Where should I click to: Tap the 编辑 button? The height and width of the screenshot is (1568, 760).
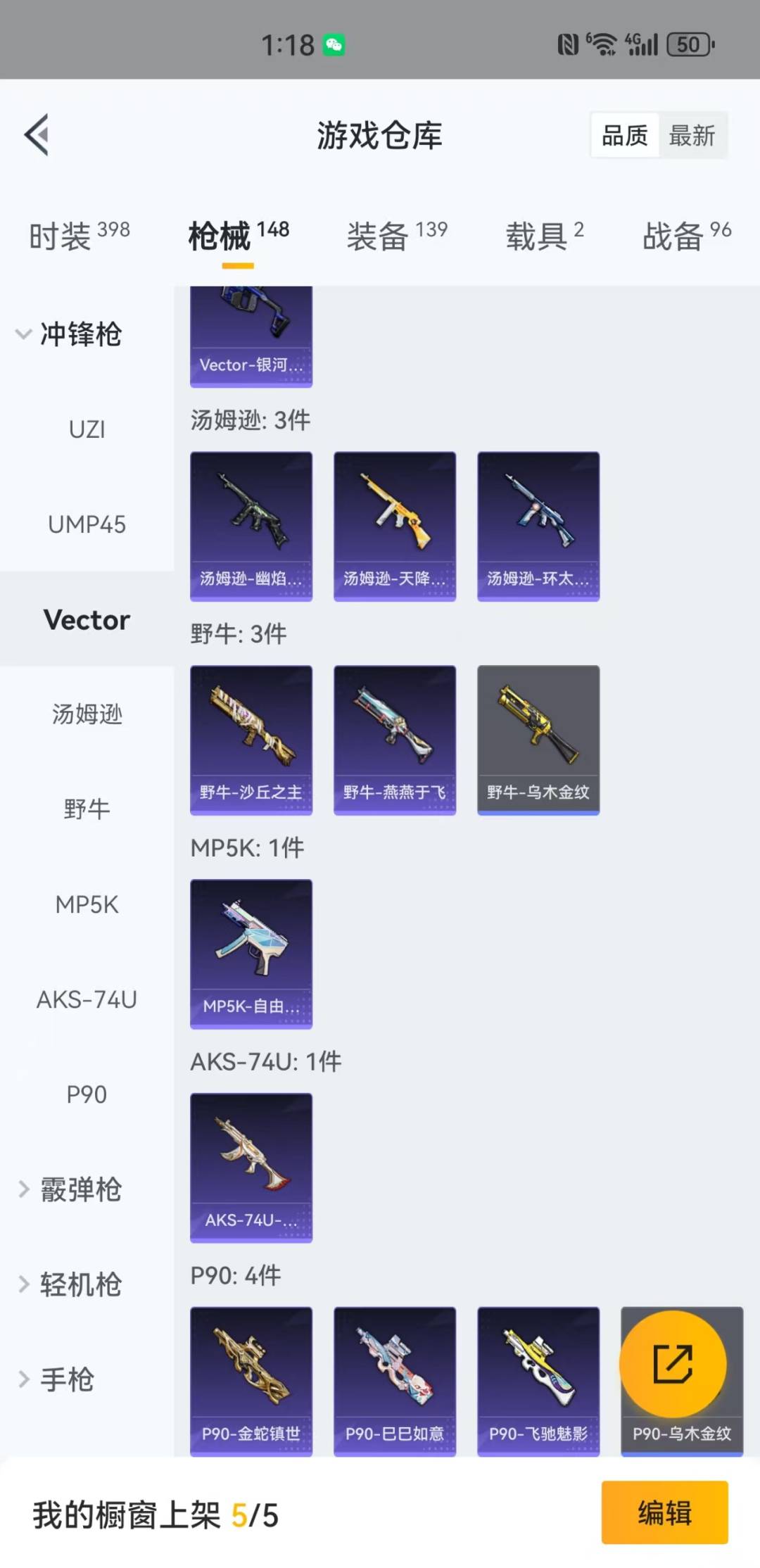(664, 1512)
